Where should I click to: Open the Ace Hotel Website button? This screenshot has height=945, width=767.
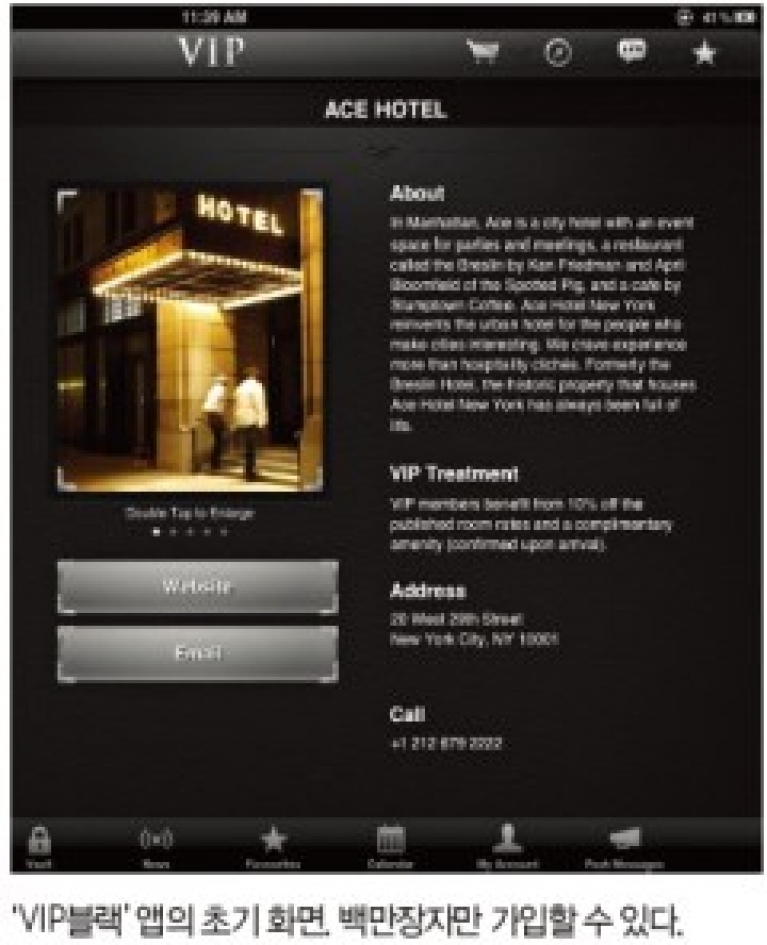[197, 586]
